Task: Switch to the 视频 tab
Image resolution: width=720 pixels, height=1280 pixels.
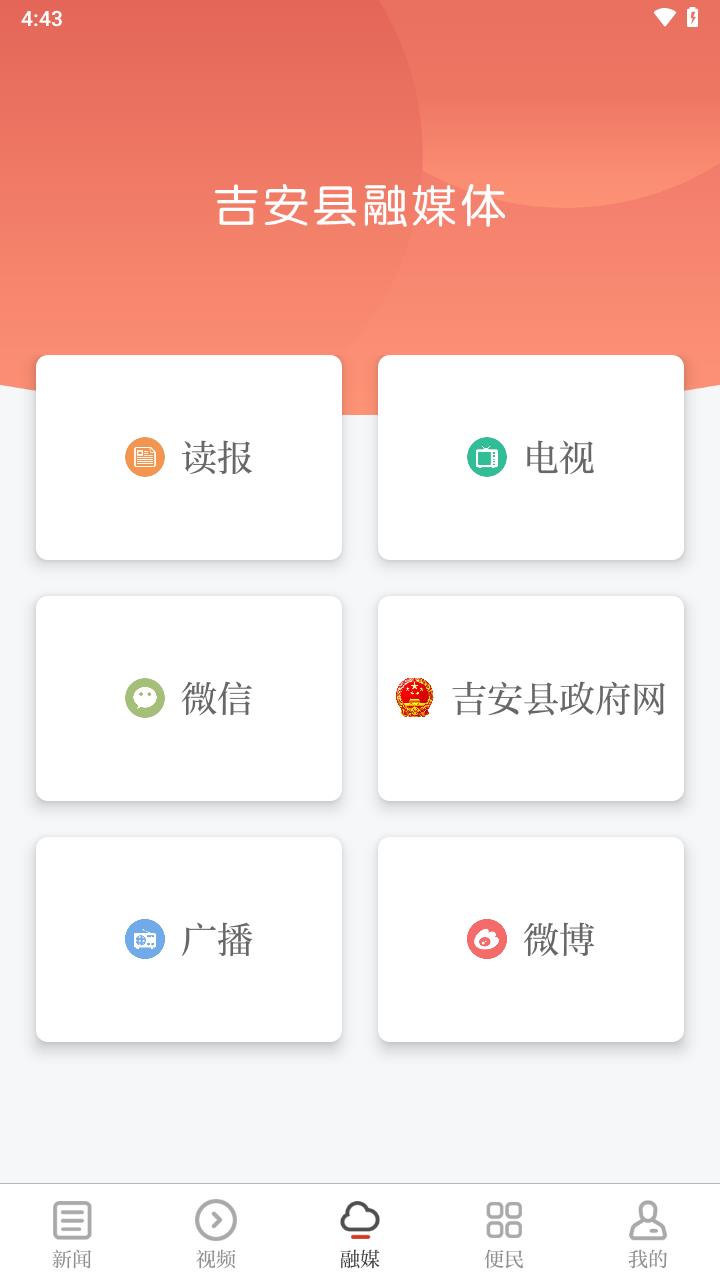Action: [x=215, y=1232]
